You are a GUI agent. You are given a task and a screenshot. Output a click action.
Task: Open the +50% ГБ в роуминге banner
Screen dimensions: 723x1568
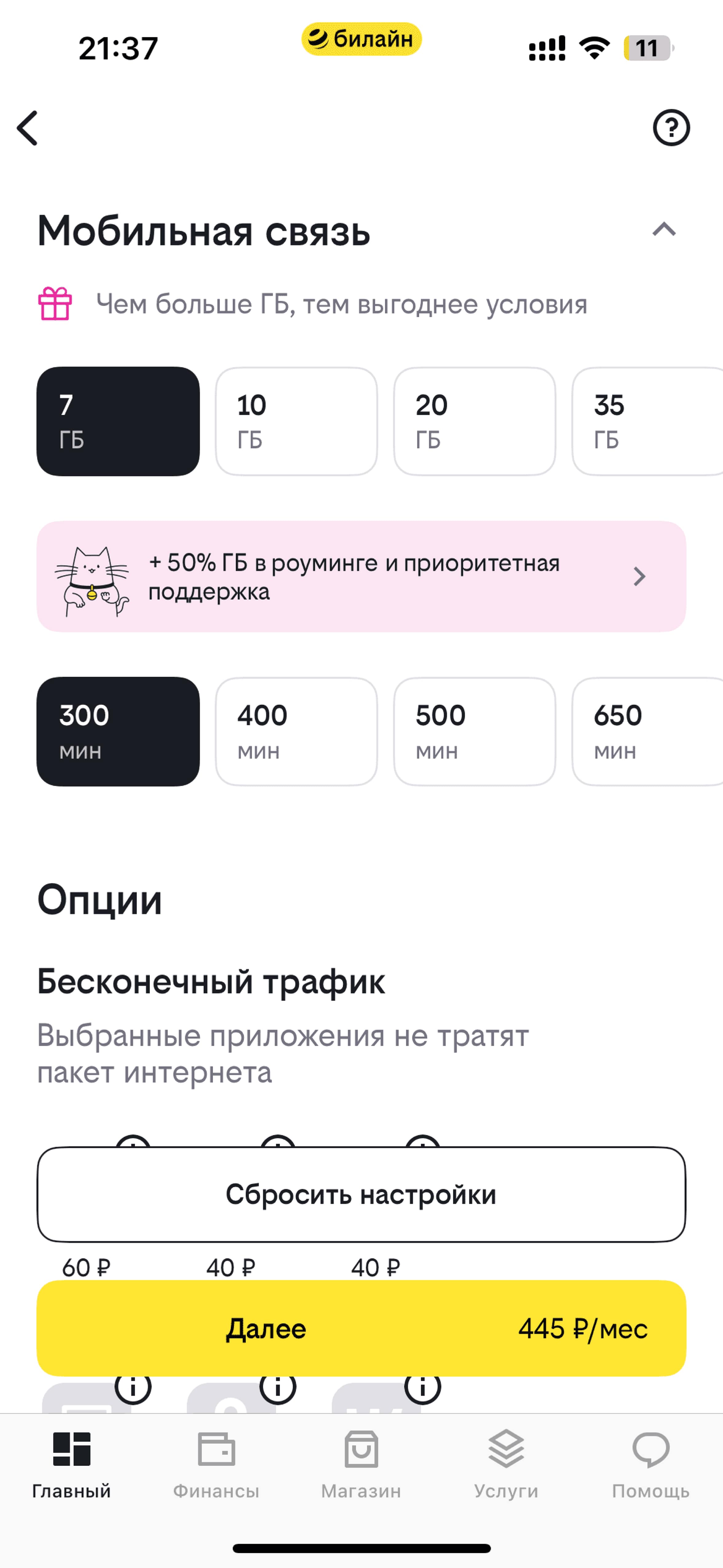pos(361,576)
